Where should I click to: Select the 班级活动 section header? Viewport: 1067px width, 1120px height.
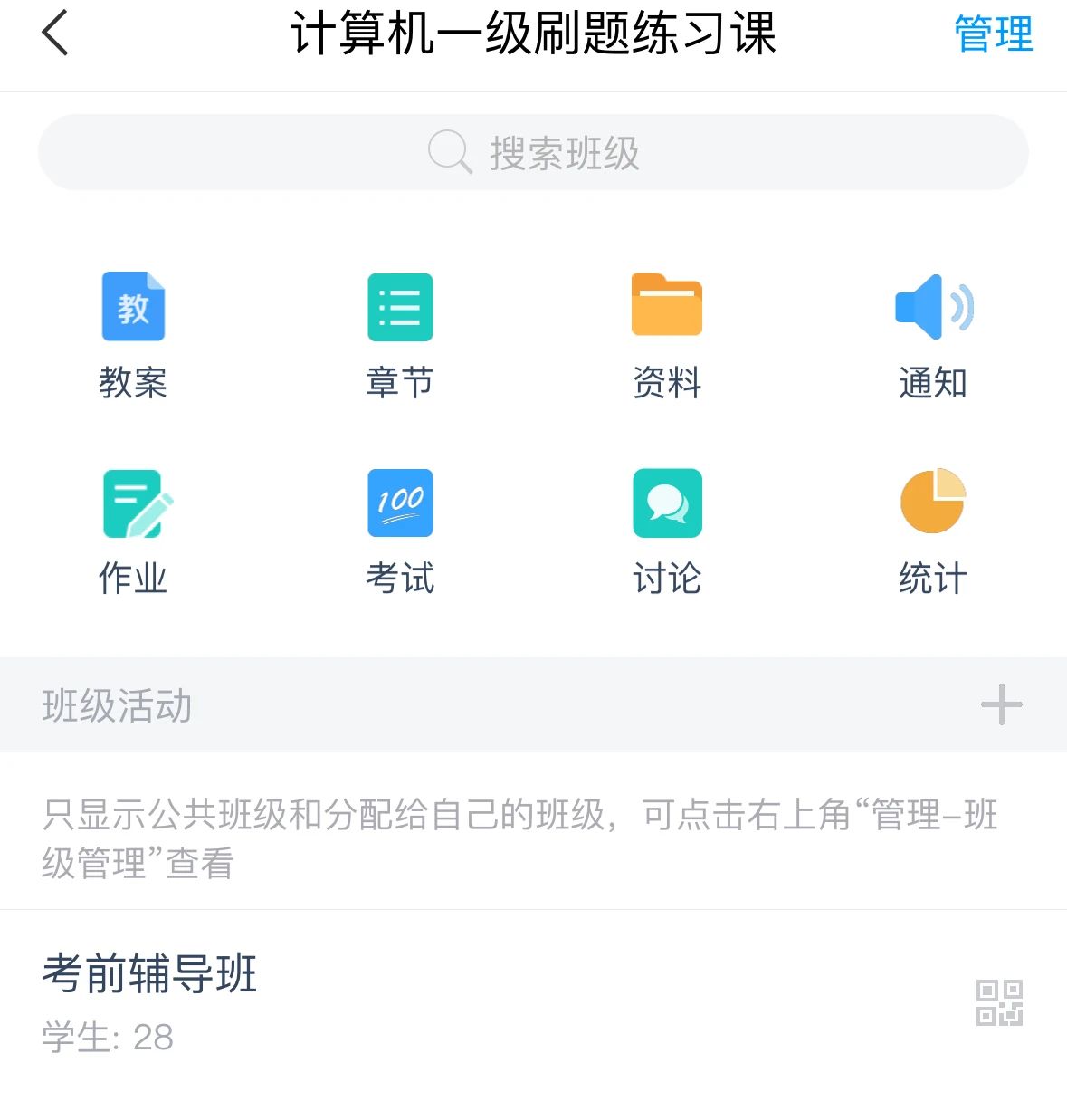point(116,706)
